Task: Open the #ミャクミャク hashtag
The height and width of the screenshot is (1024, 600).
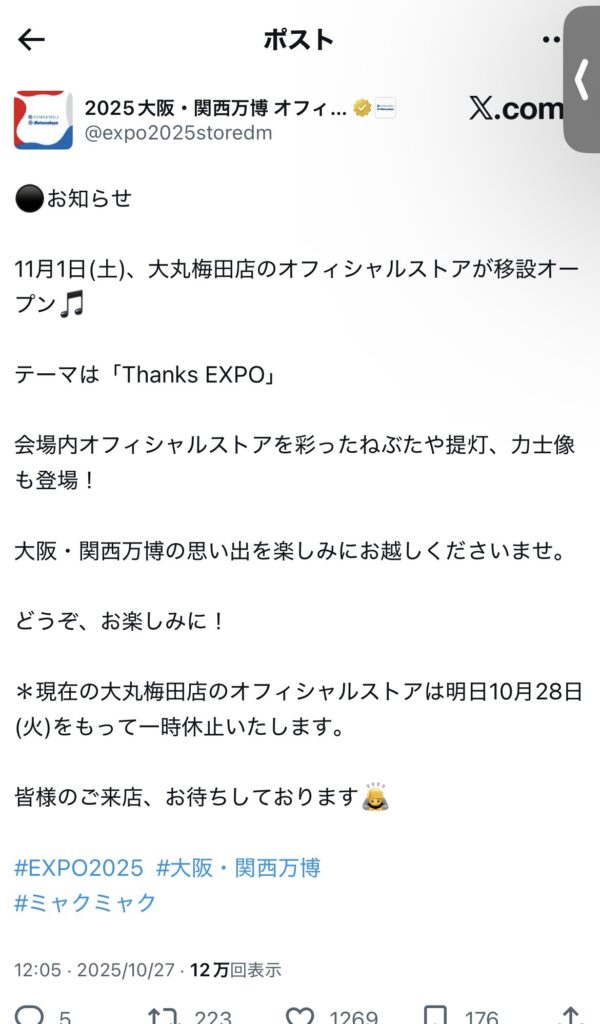Action: [x=86, y=903]
